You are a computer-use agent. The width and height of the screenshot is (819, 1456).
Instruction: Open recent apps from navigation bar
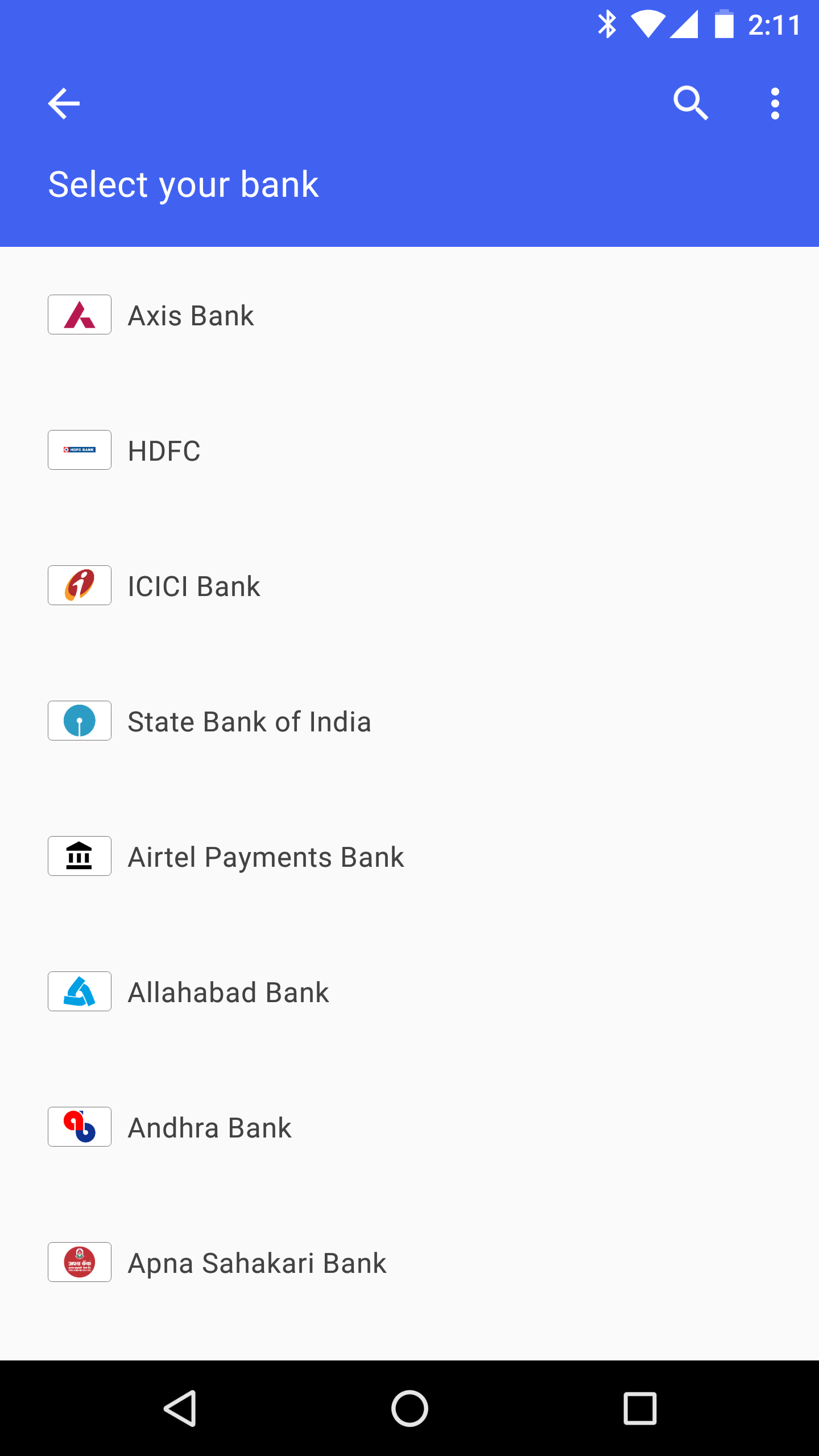click(x=640, y=1408)
